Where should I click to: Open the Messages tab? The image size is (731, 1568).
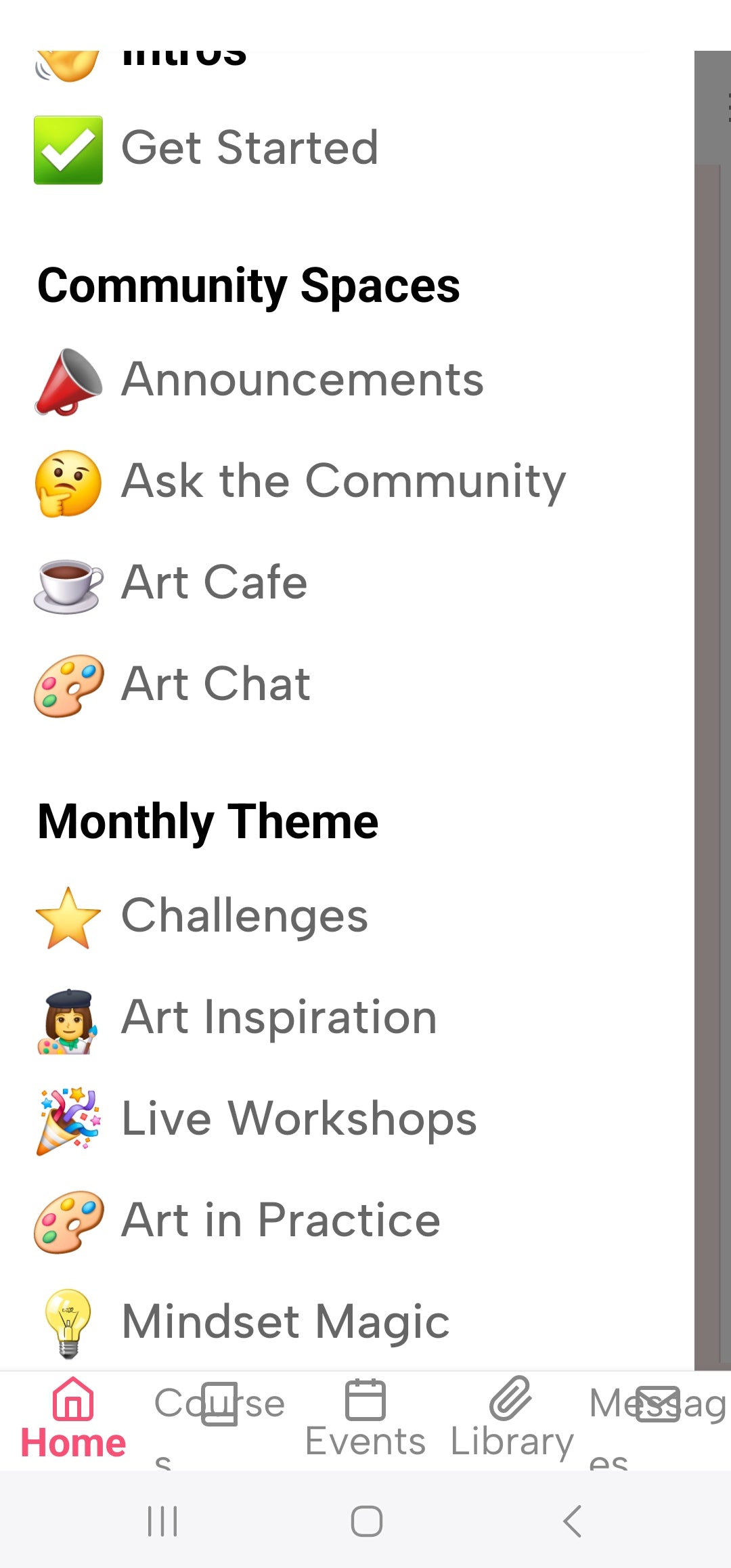(658, 1419)
